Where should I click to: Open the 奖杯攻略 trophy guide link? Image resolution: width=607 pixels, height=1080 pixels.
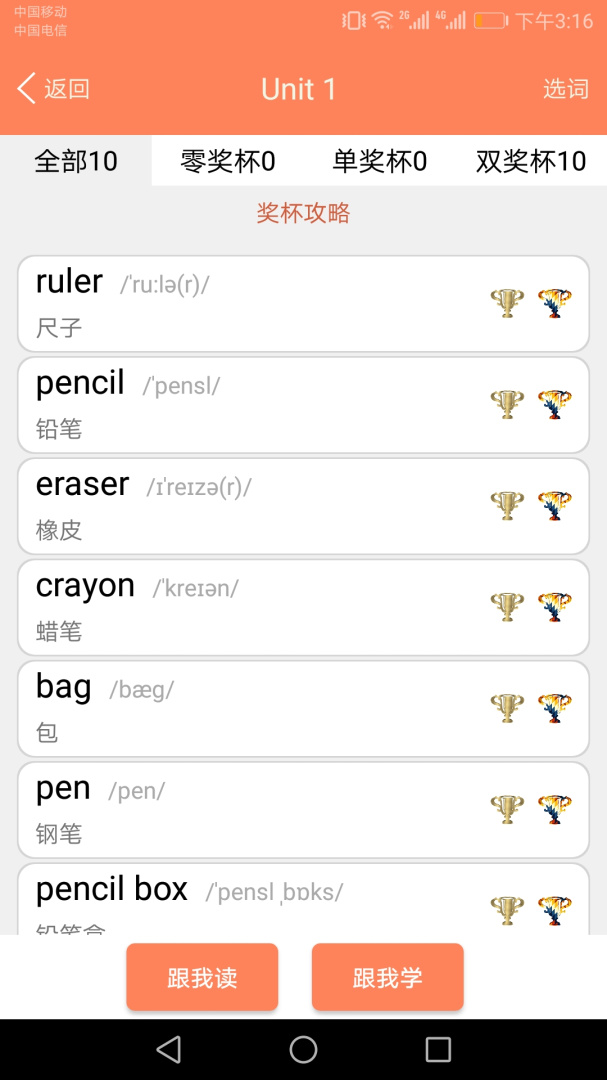click(303, 213)
